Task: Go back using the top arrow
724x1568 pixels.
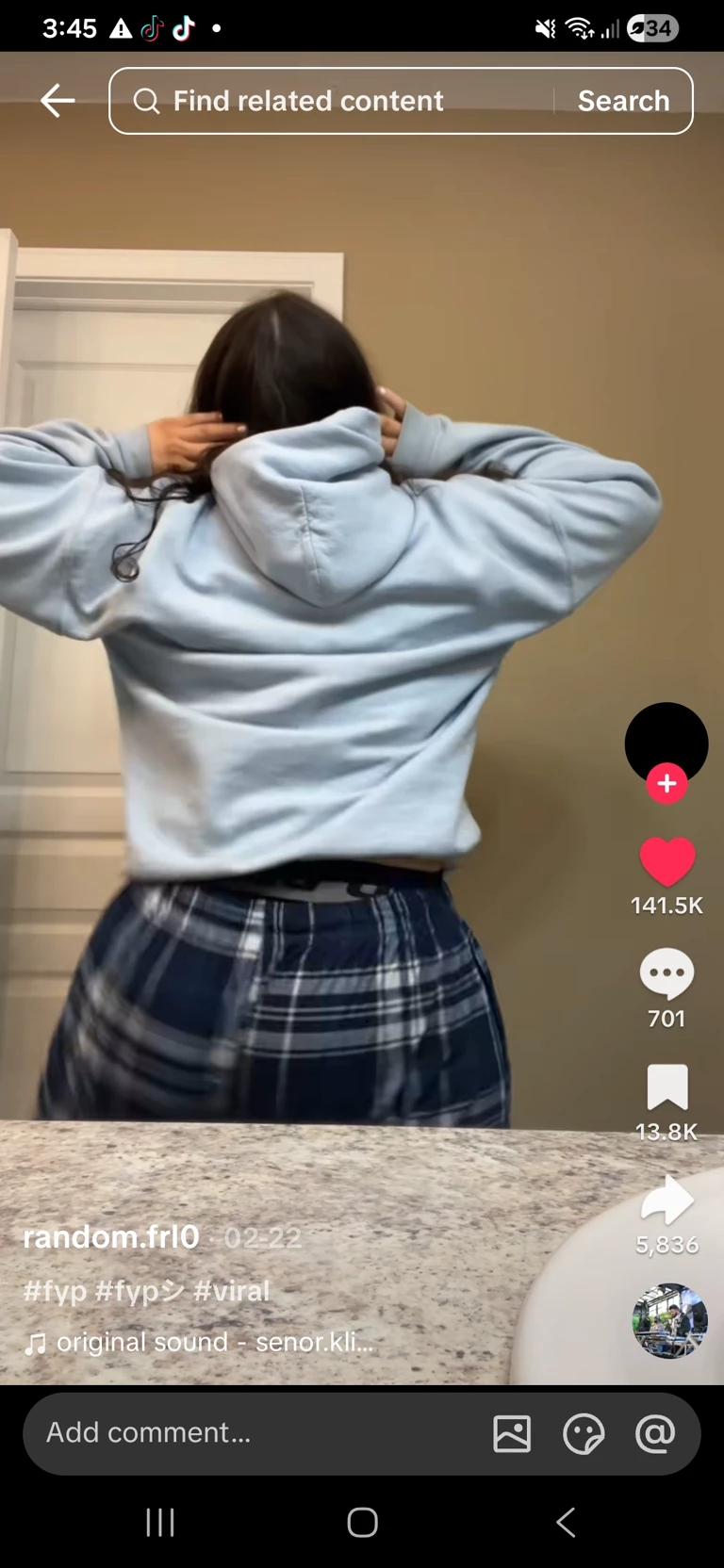Action: click(58, 100)
